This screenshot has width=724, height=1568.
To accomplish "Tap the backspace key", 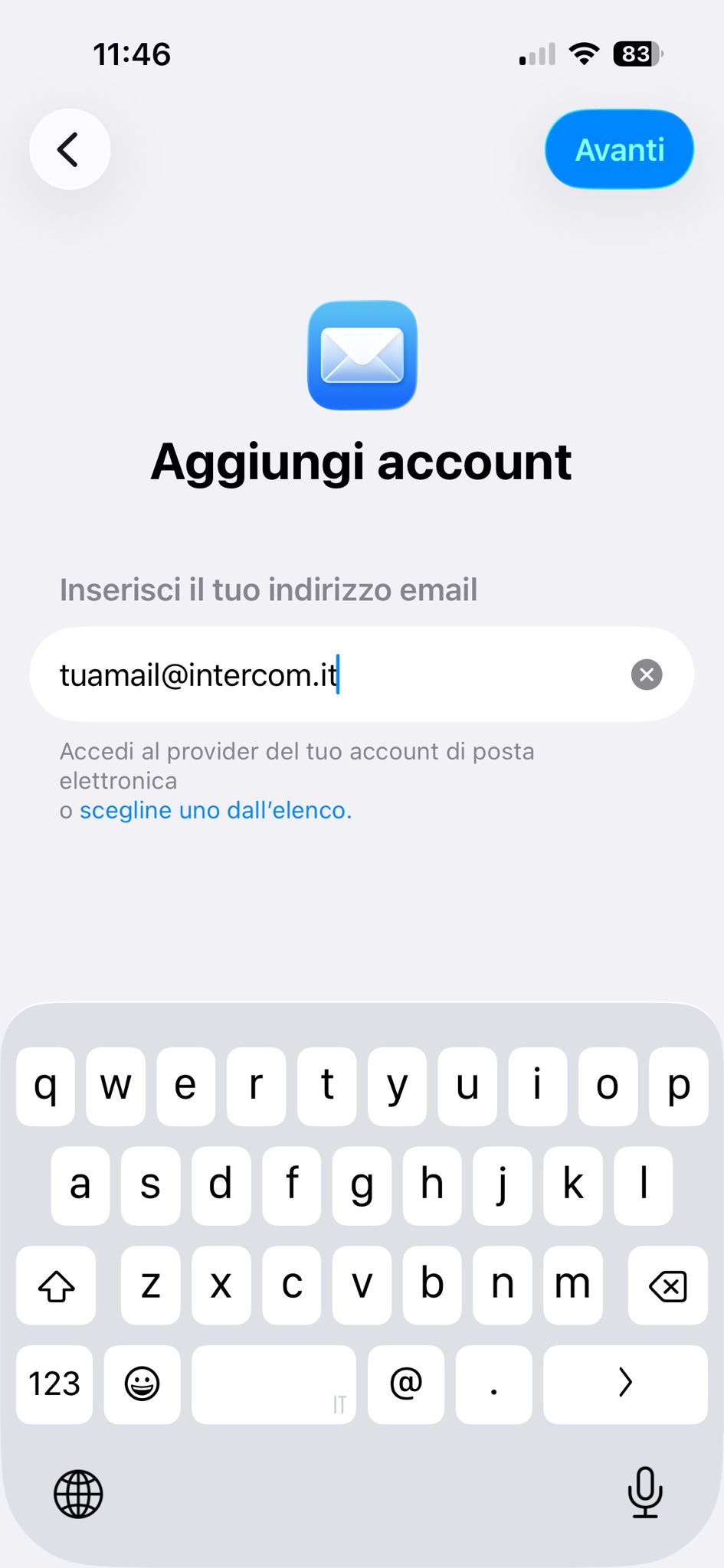I will coord(667,1285).
